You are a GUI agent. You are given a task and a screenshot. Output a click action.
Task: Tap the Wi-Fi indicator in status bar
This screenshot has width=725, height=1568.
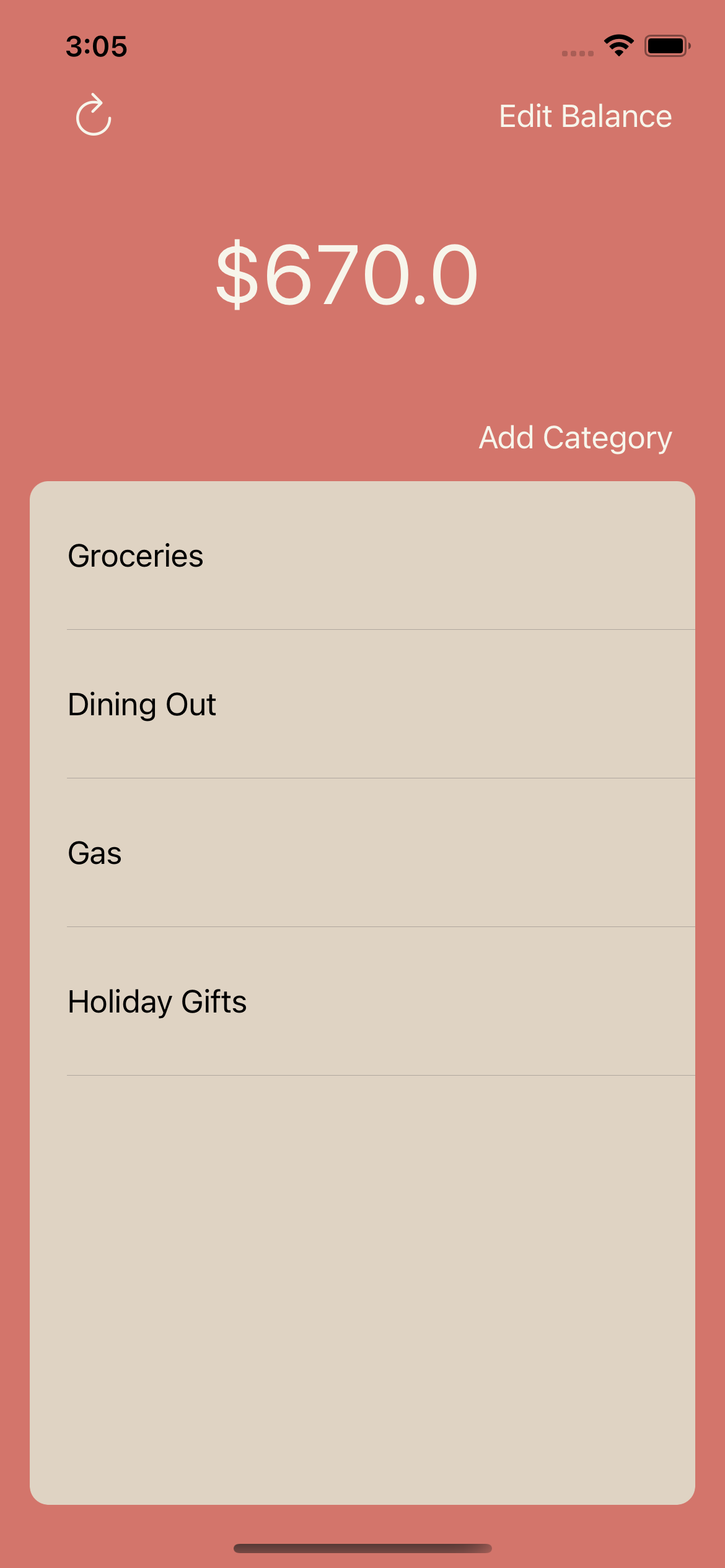coord(617,45)
